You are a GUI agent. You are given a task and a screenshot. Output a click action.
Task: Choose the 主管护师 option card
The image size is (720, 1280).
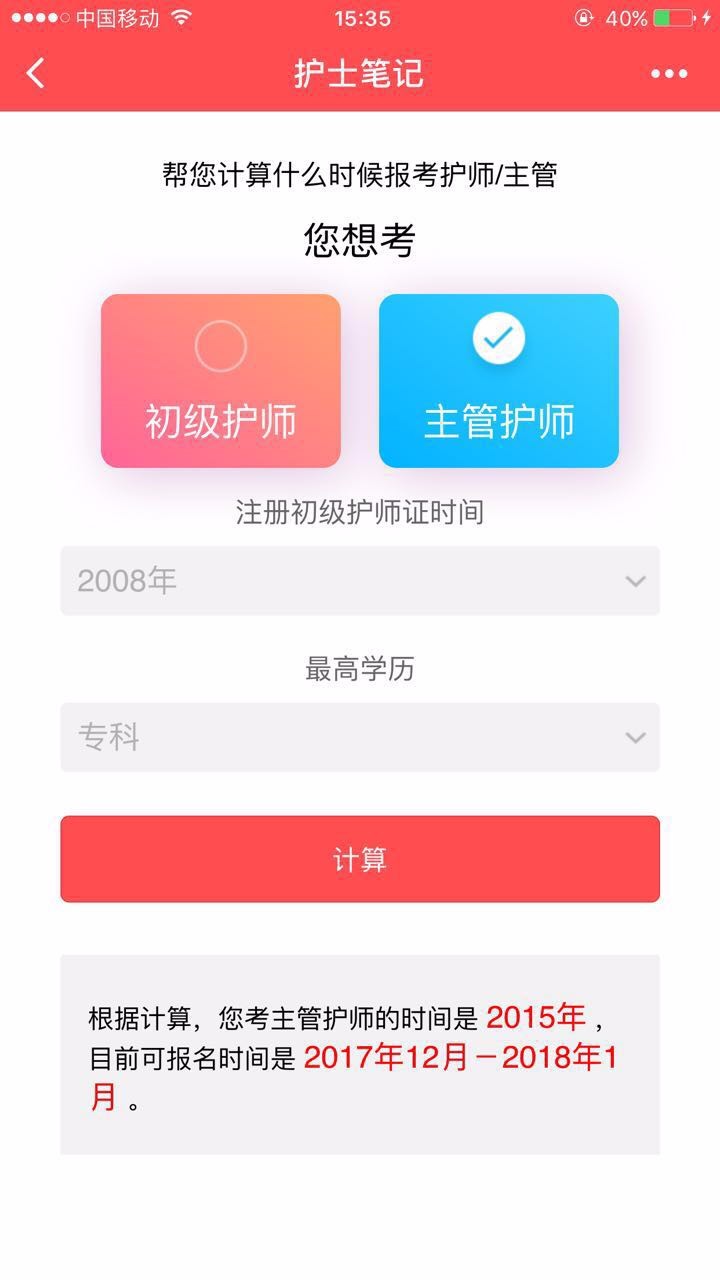click(499, 381)
